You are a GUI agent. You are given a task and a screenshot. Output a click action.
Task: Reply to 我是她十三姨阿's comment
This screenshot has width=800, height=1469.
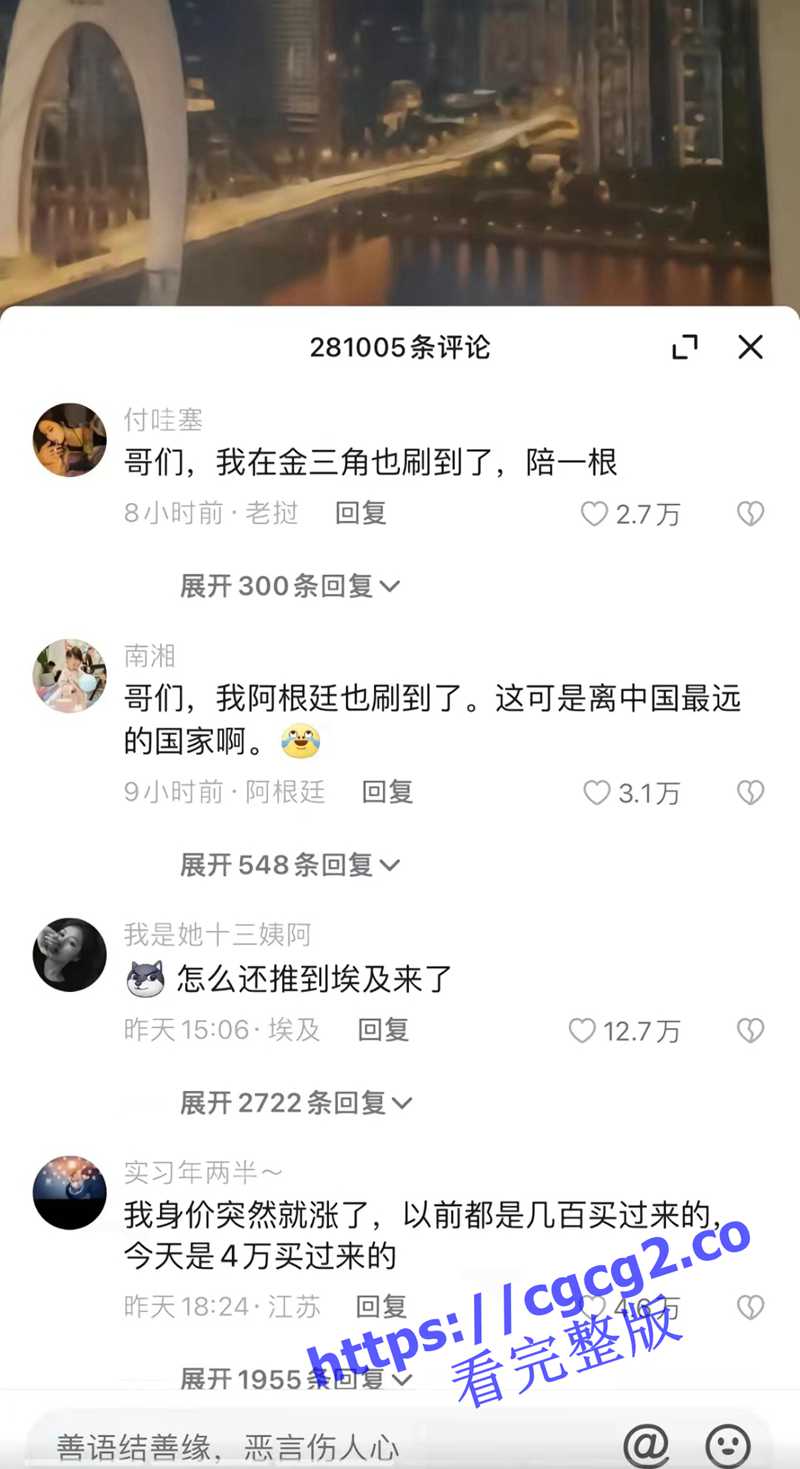tap(383, 1031)
